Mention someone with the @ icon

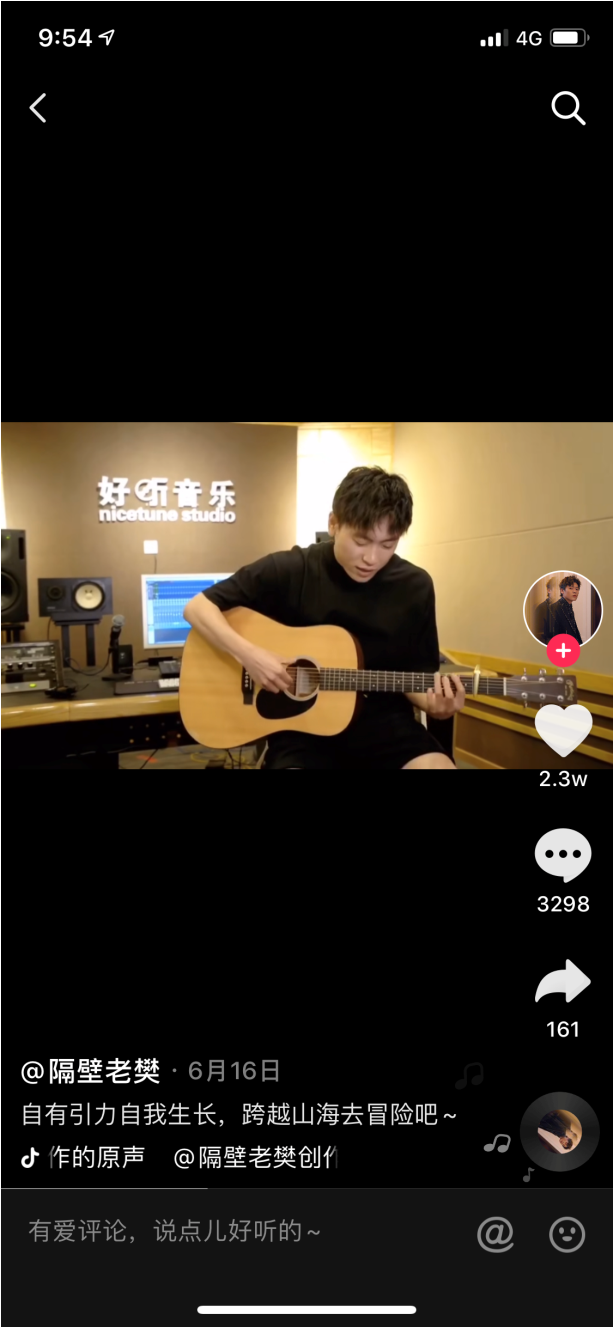(496, 1234)
